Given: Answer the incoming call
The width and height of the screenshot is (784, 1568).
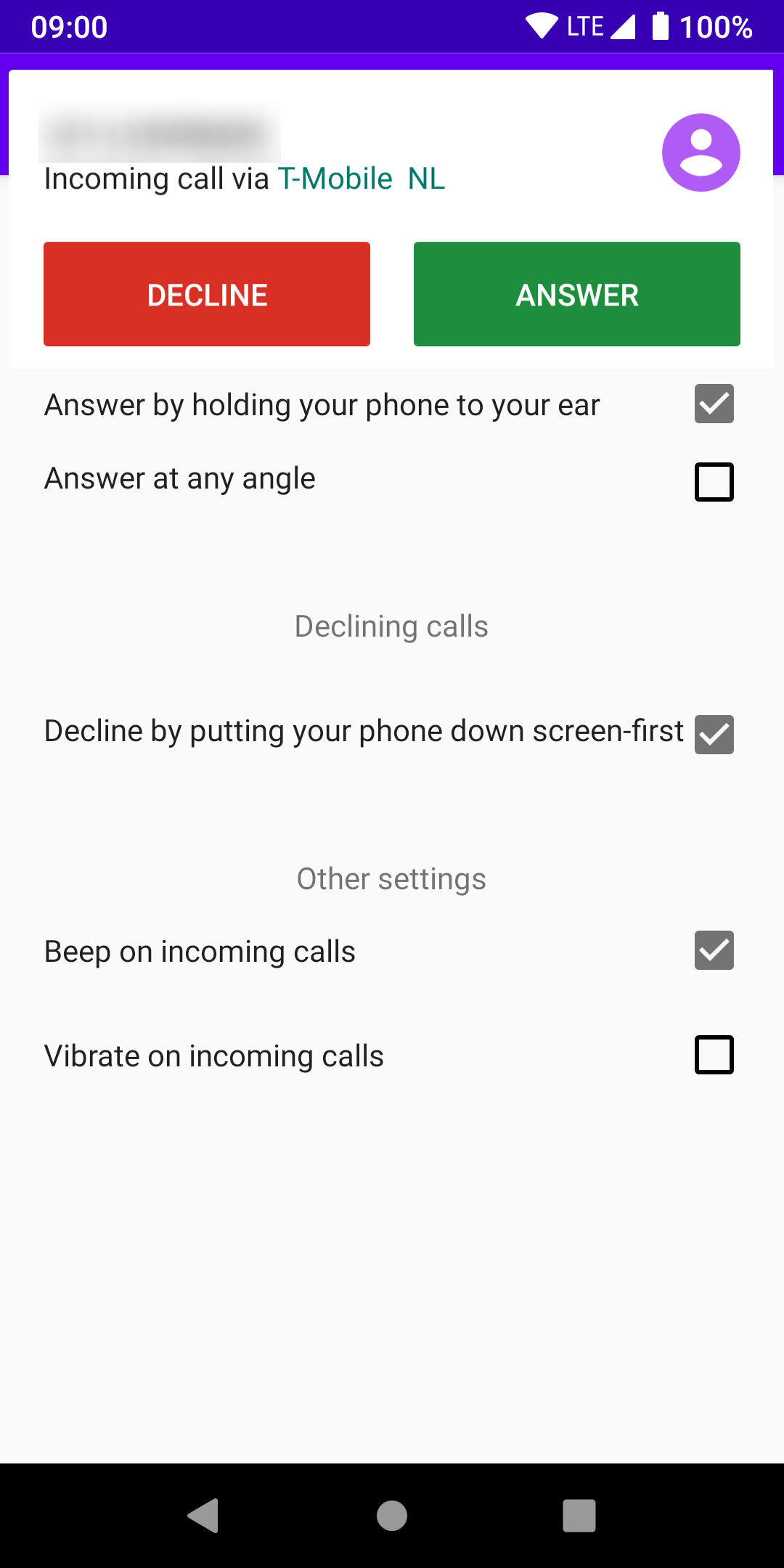Looking at the screenshot, I should pyautogui.click(x=576, y=294).
